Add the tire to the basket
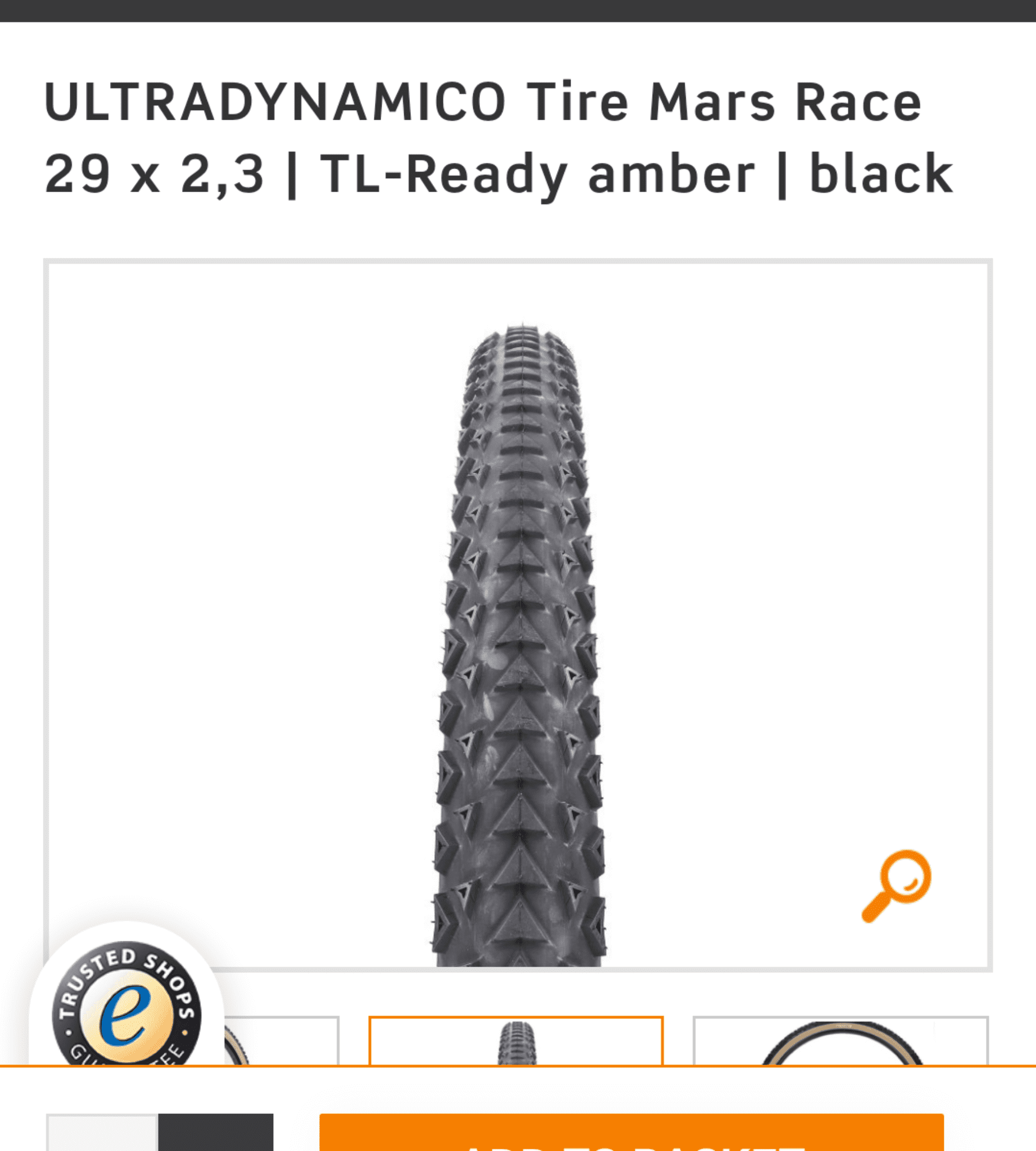 [631, 1133]
